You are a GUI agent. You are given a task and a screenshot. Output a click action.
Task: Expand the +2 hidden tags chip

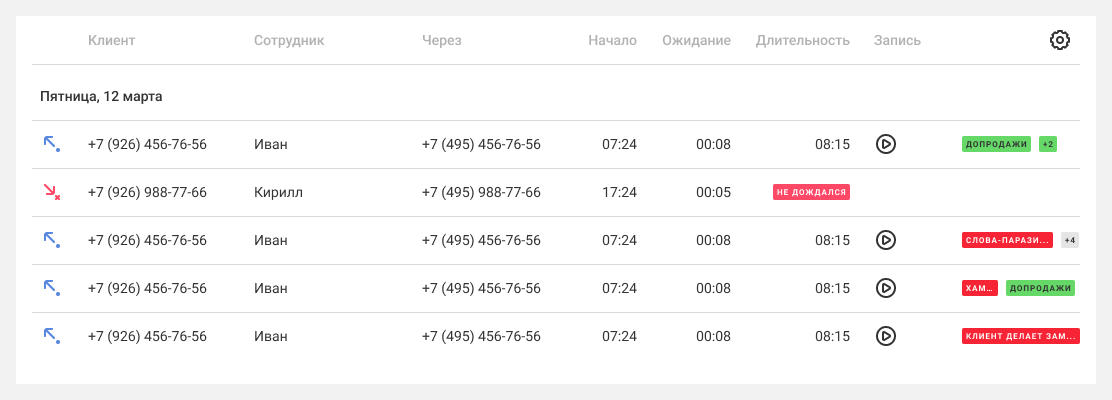tap(1048, 144)
